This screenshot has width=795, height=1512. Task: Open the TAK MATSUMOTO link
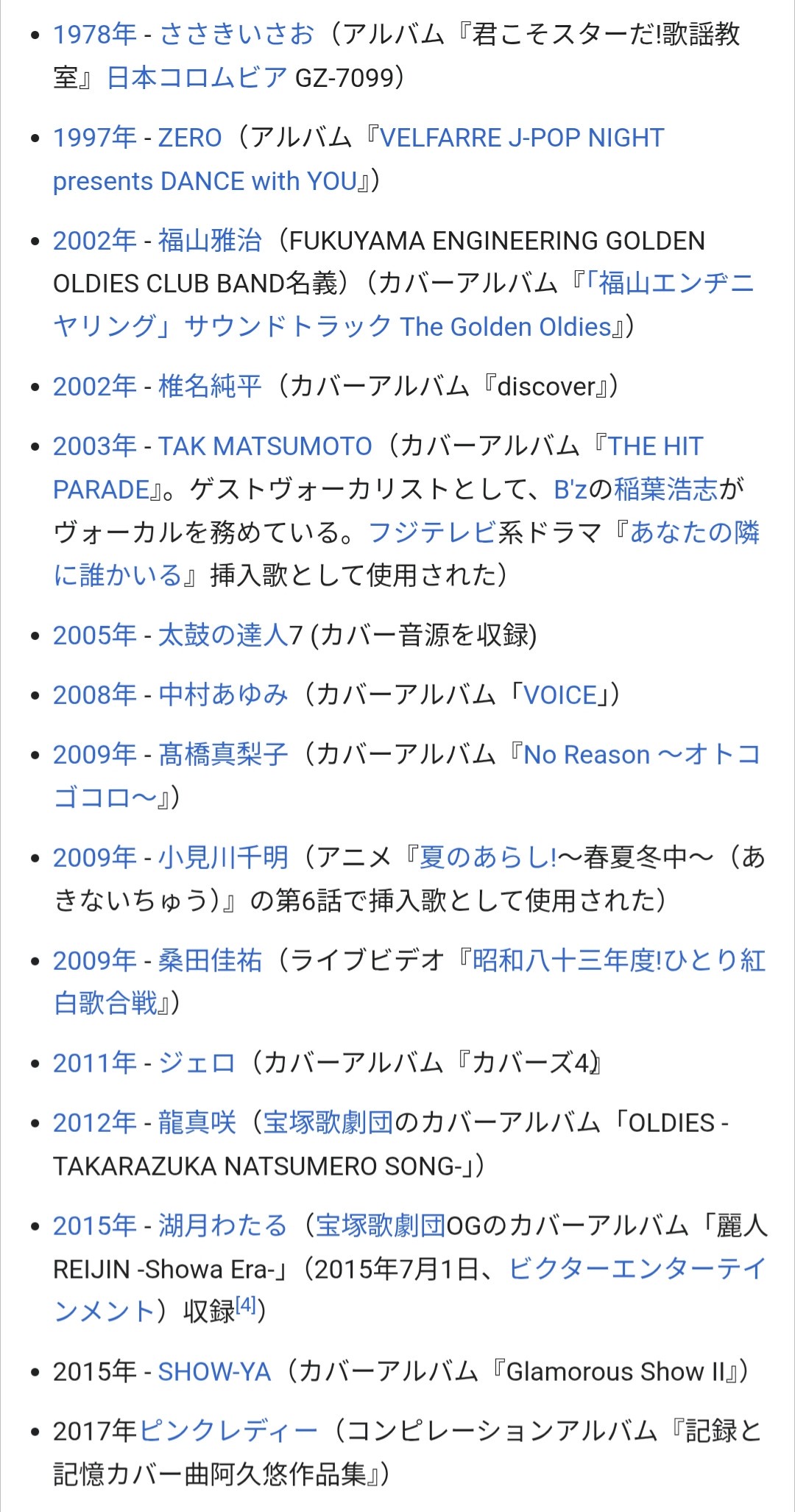click(265, 446)
